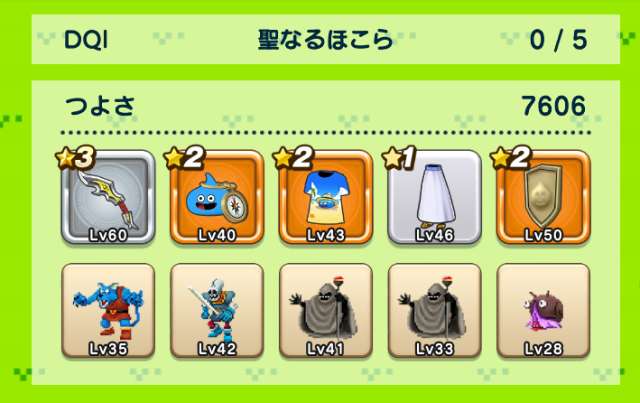Tap the Lv43 T-shirt equipment tile
Viewport: 640px width, 403px height.
(x=325, y=199)
